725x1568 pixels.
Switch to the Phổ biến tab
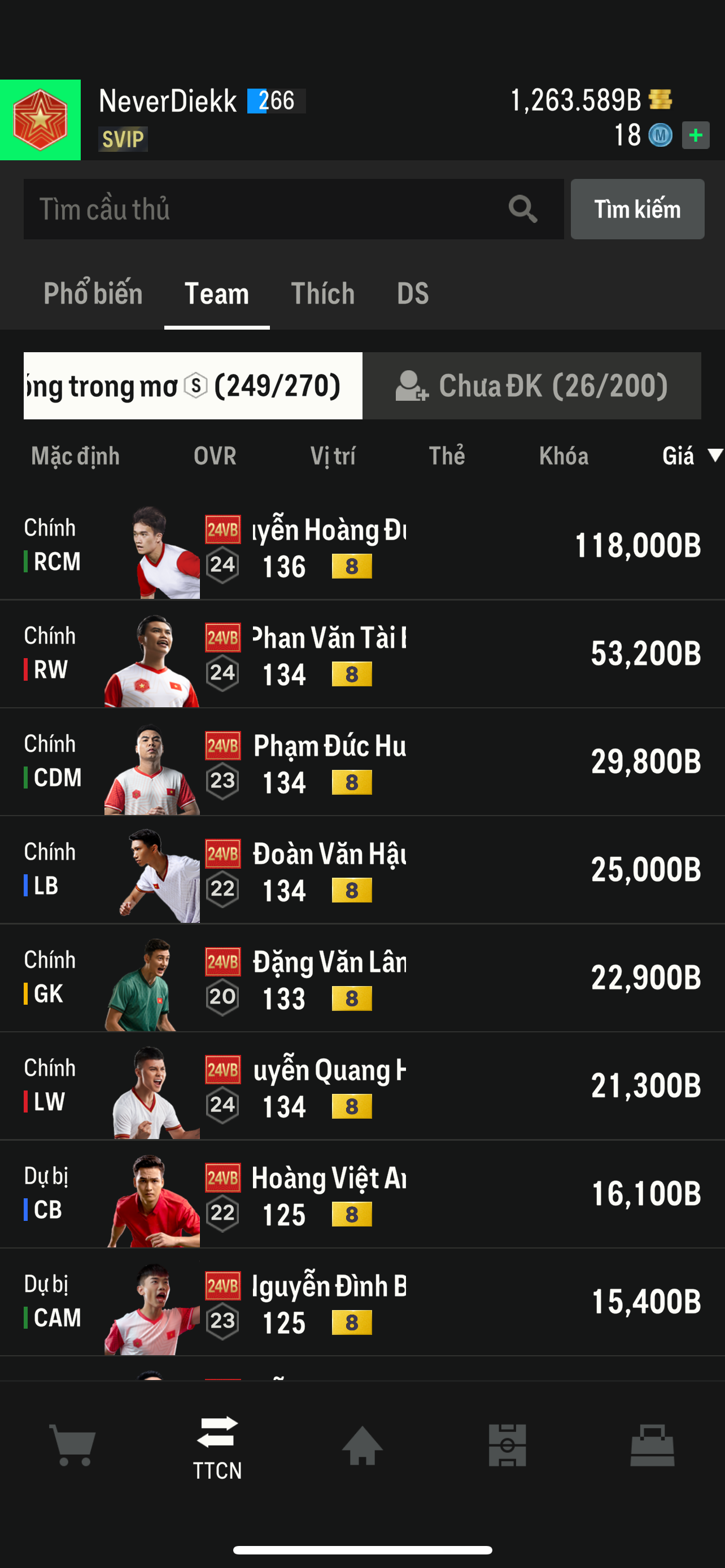tap(93, 294)
